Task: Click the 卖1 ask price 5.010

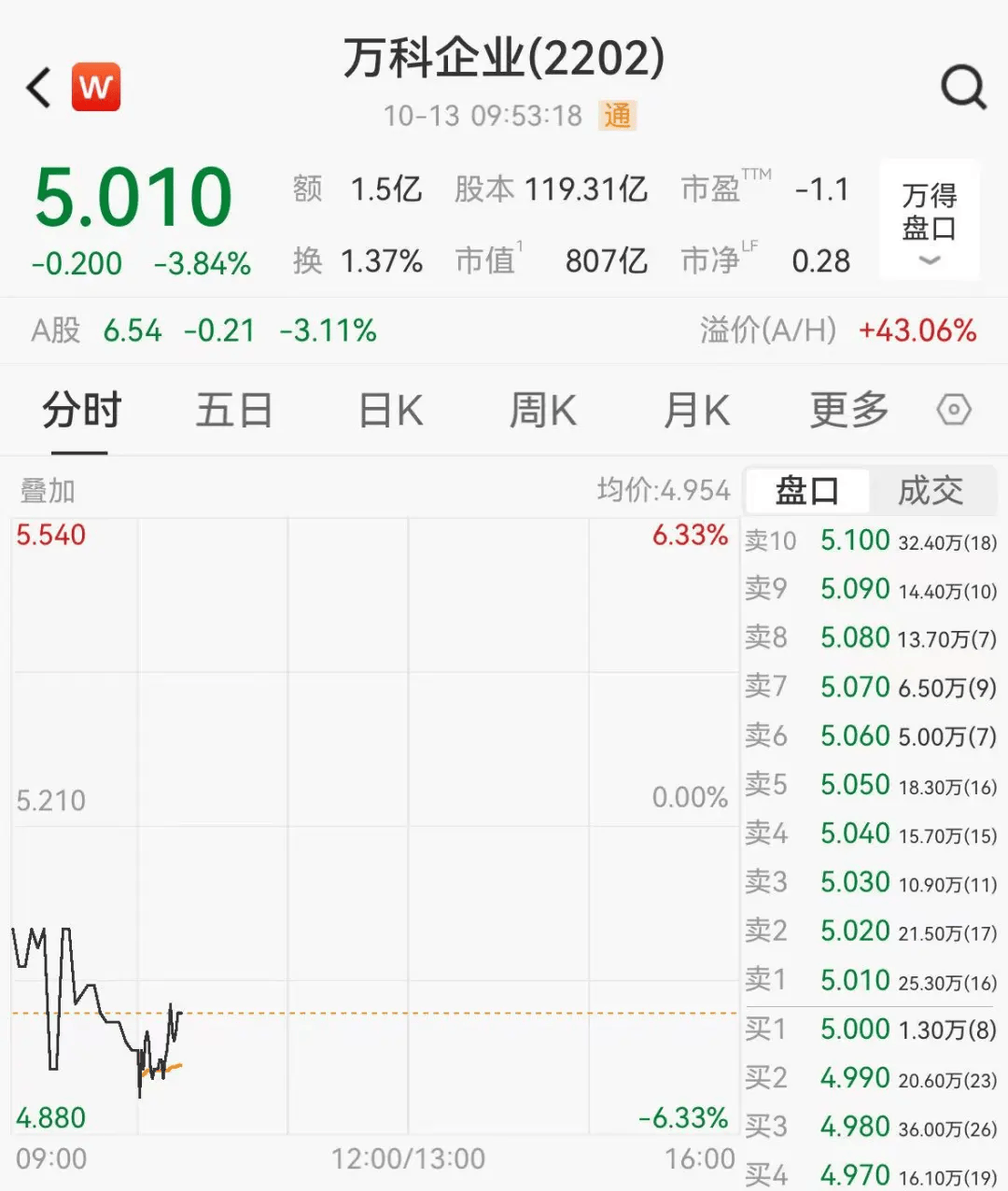Action: (x=854, y=980)
